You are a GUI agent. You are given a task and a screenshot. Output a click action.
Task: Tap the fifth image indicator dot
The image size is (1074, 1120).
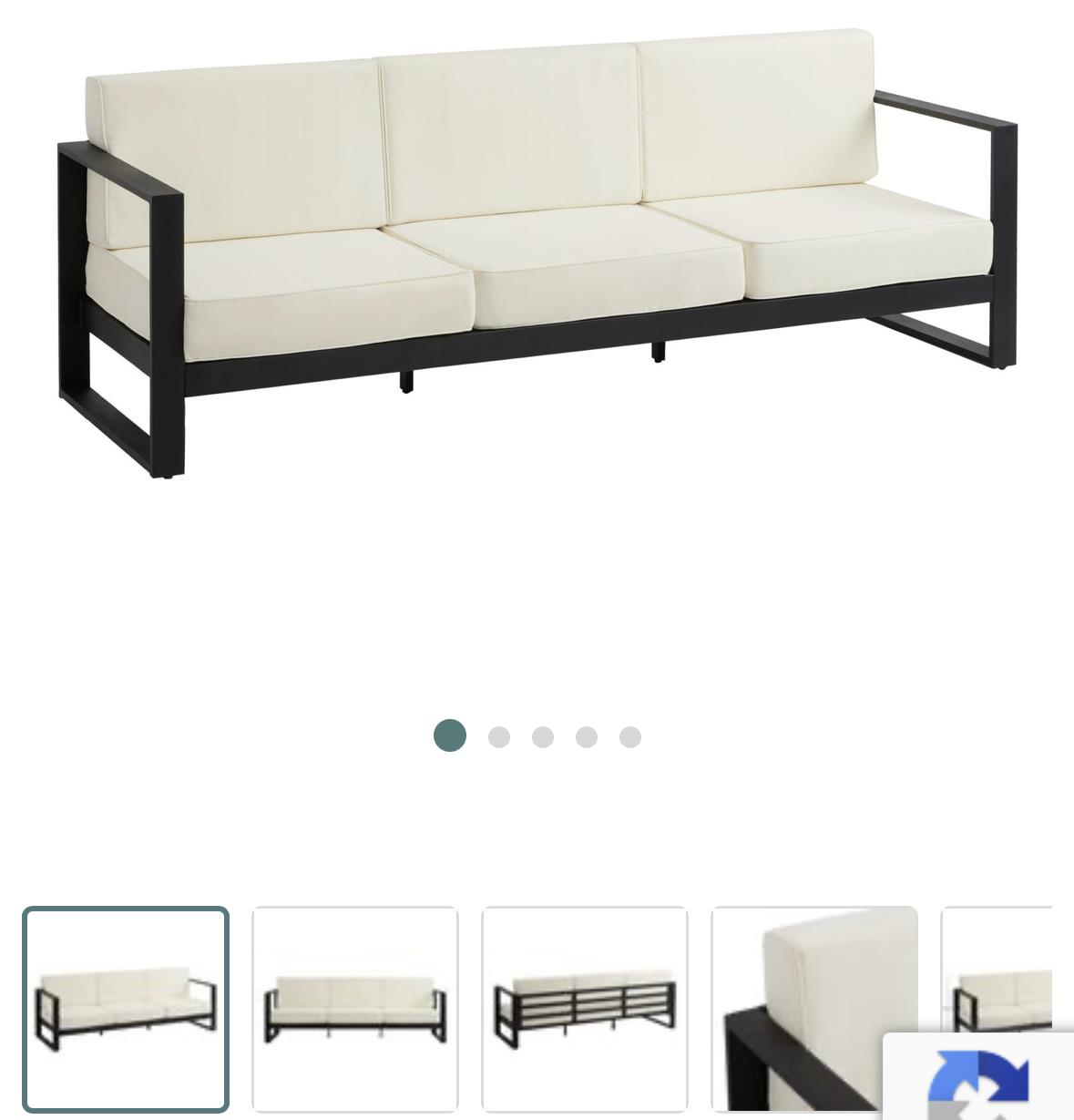(630, 737)
